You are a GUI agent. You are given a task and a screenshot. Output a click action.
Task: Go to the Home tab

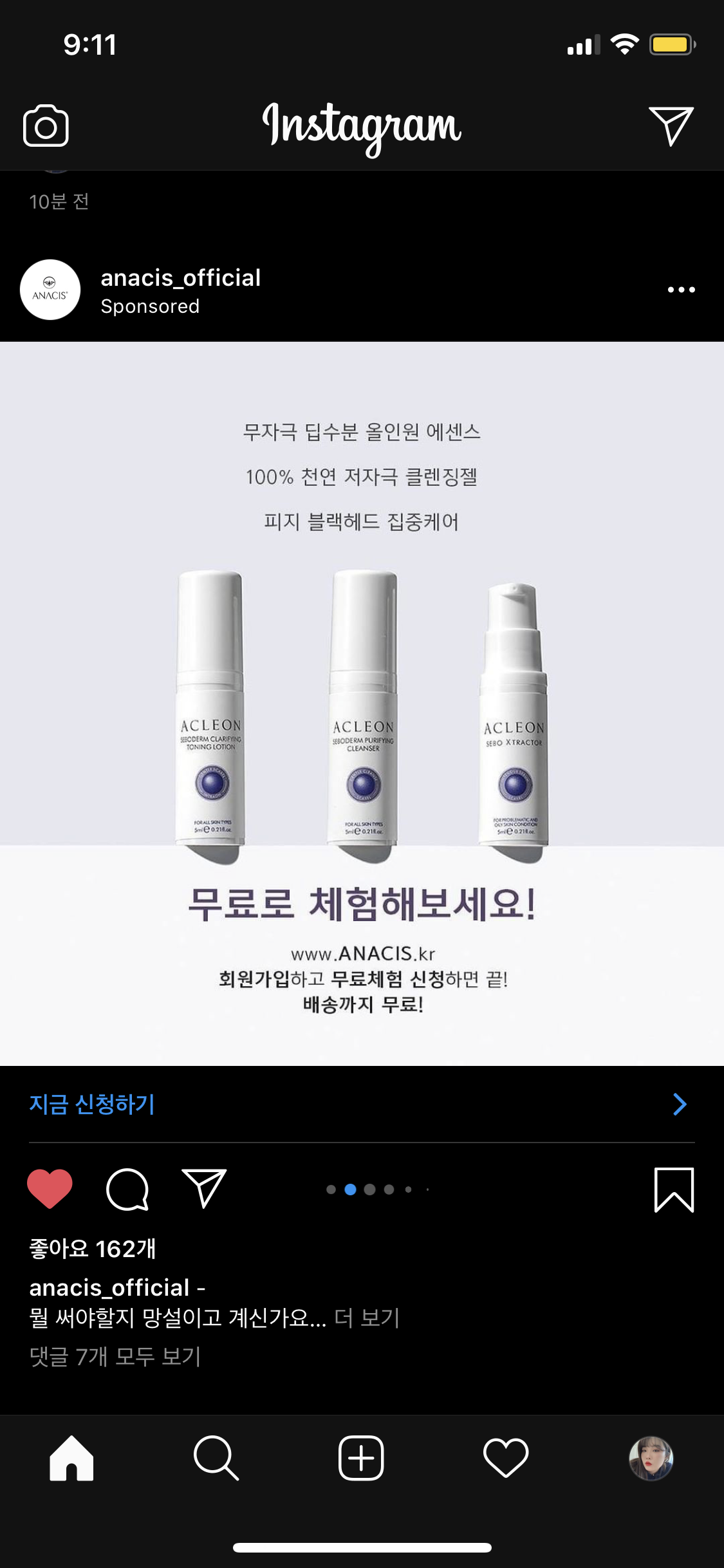pyautogui.click(x=71, y=1458)
